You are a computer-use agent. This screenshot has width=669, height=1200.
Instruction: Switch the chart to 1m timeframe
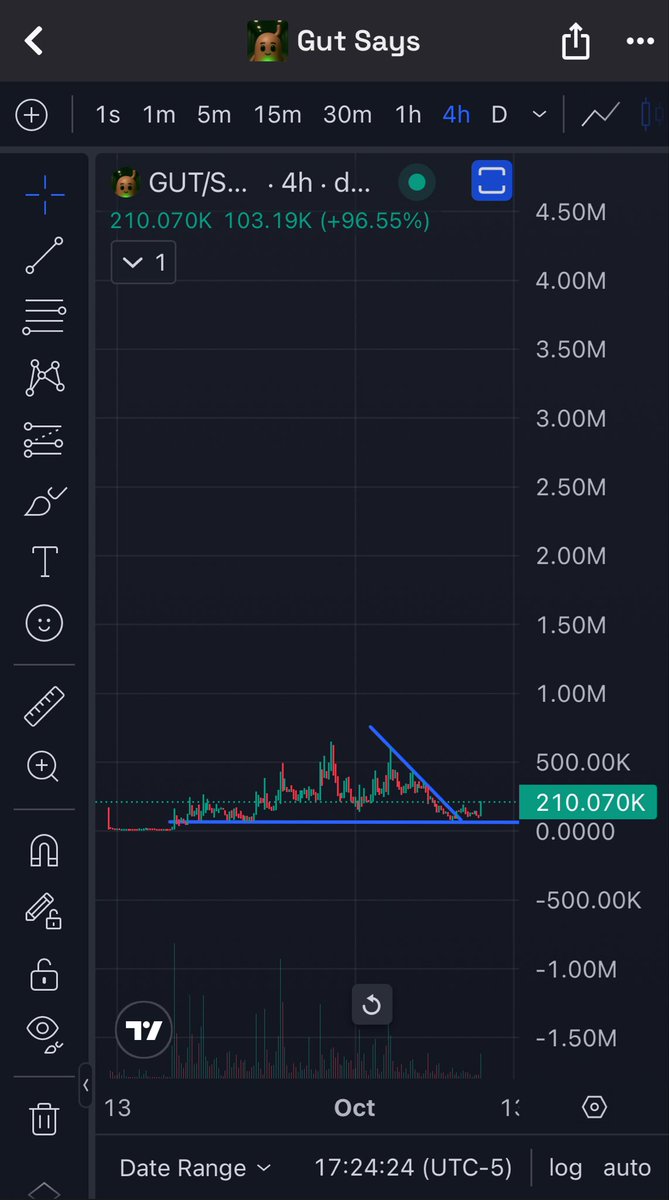tap(159, 115)
